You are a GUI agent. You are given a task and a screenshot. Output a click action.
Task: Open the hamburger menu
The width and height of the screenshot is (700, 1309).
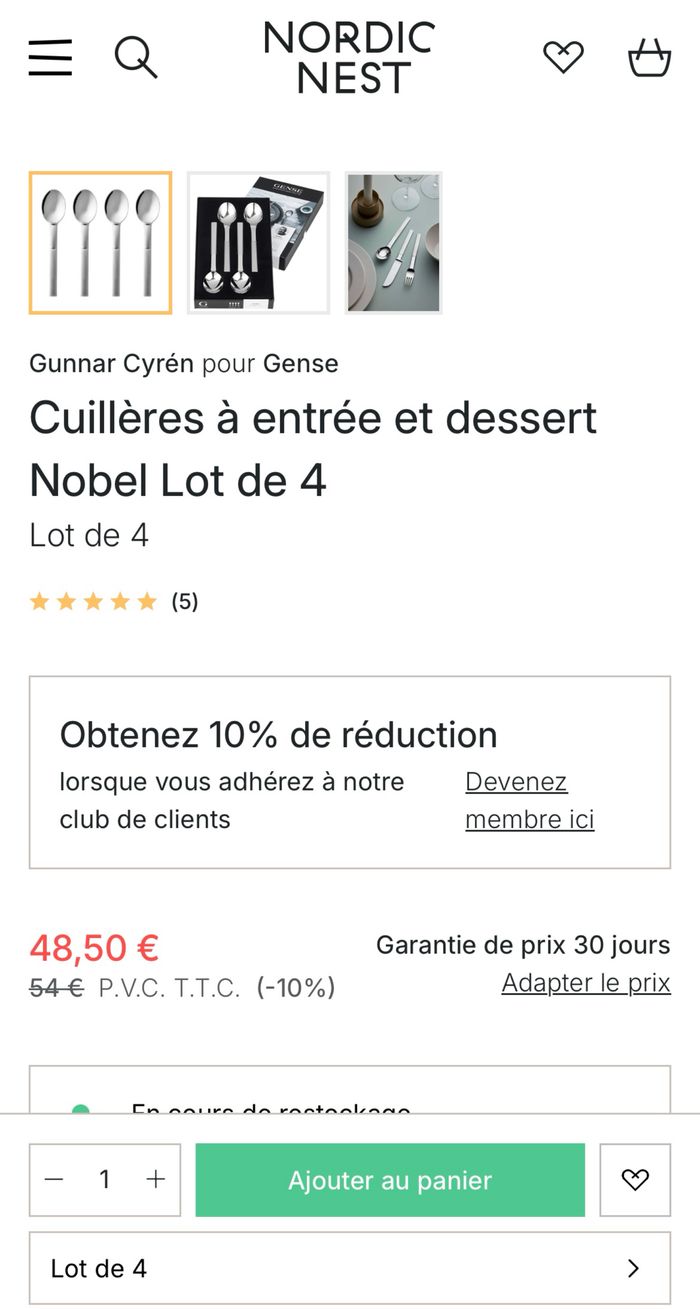(50, 58)
